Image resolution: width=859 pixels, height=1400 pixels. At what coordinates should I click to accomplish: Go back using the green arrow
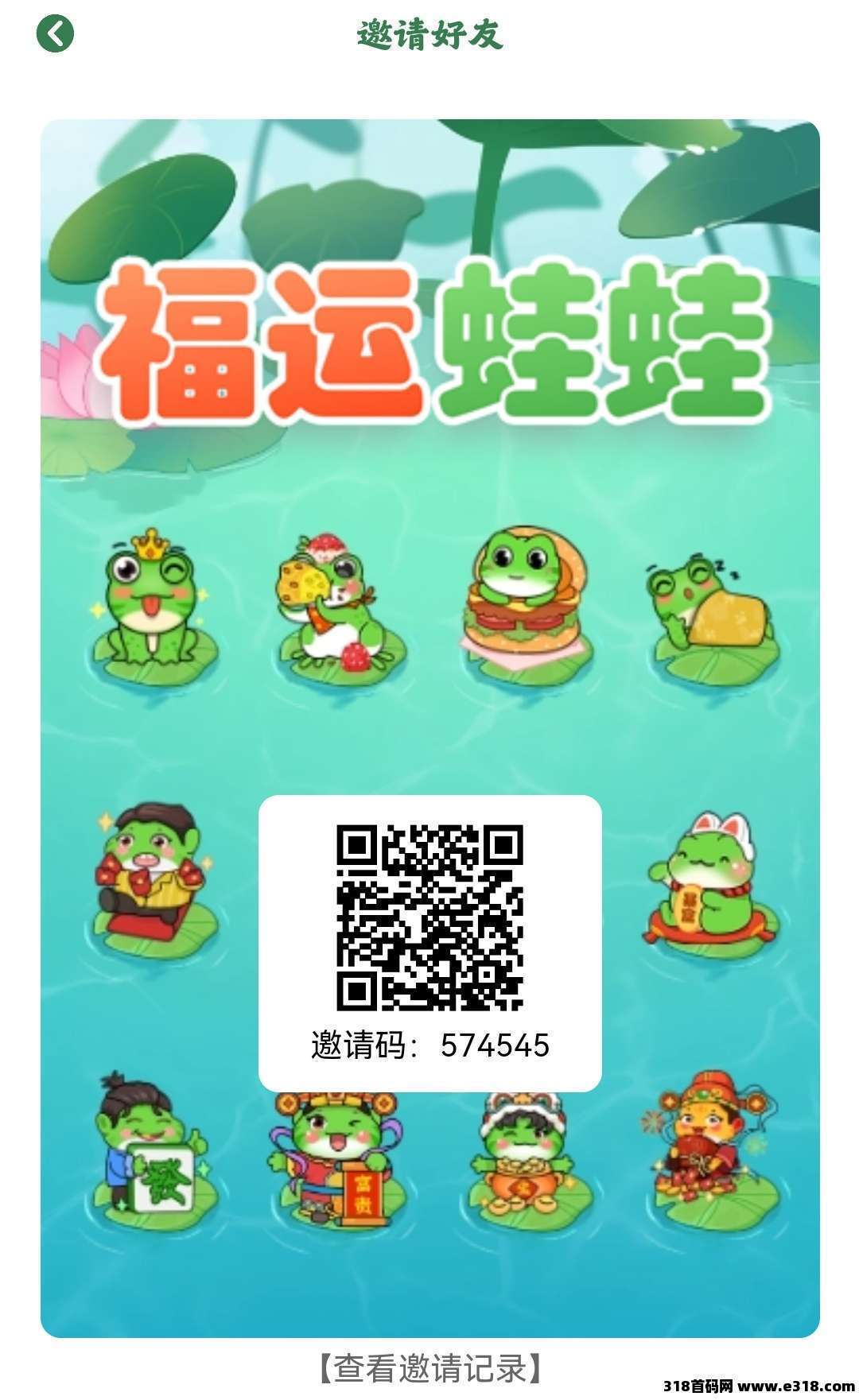[x=55, y=34]
